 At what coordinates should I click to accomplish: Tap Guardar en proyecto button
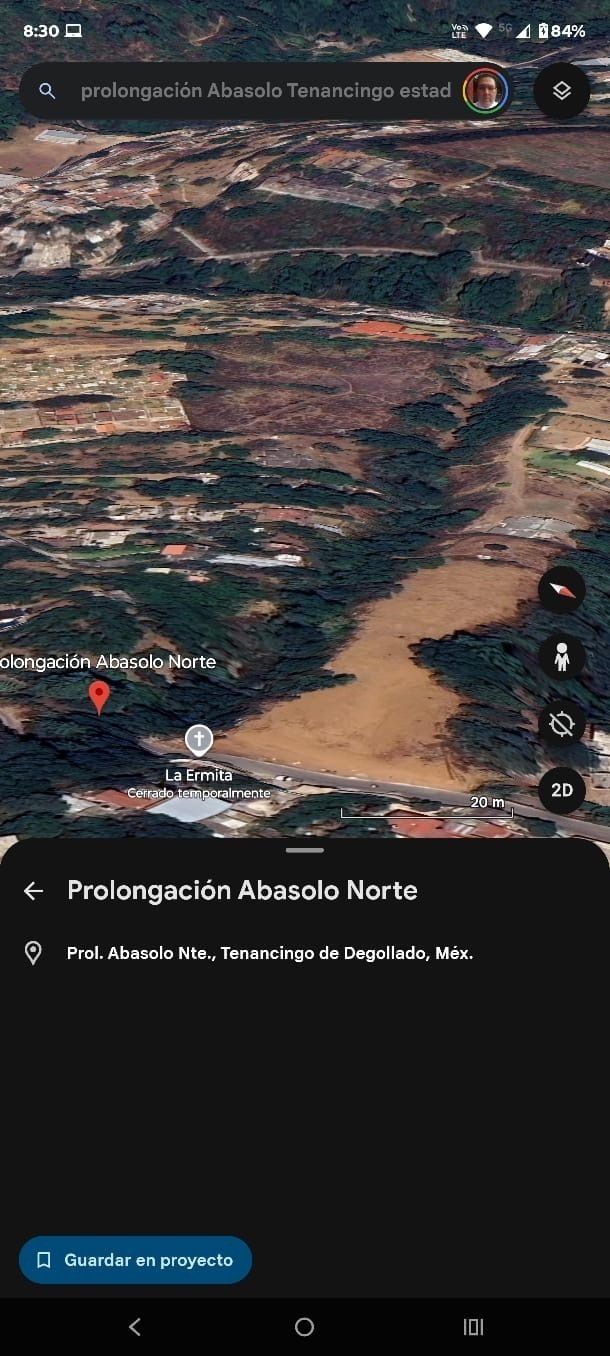point(135,1260)
